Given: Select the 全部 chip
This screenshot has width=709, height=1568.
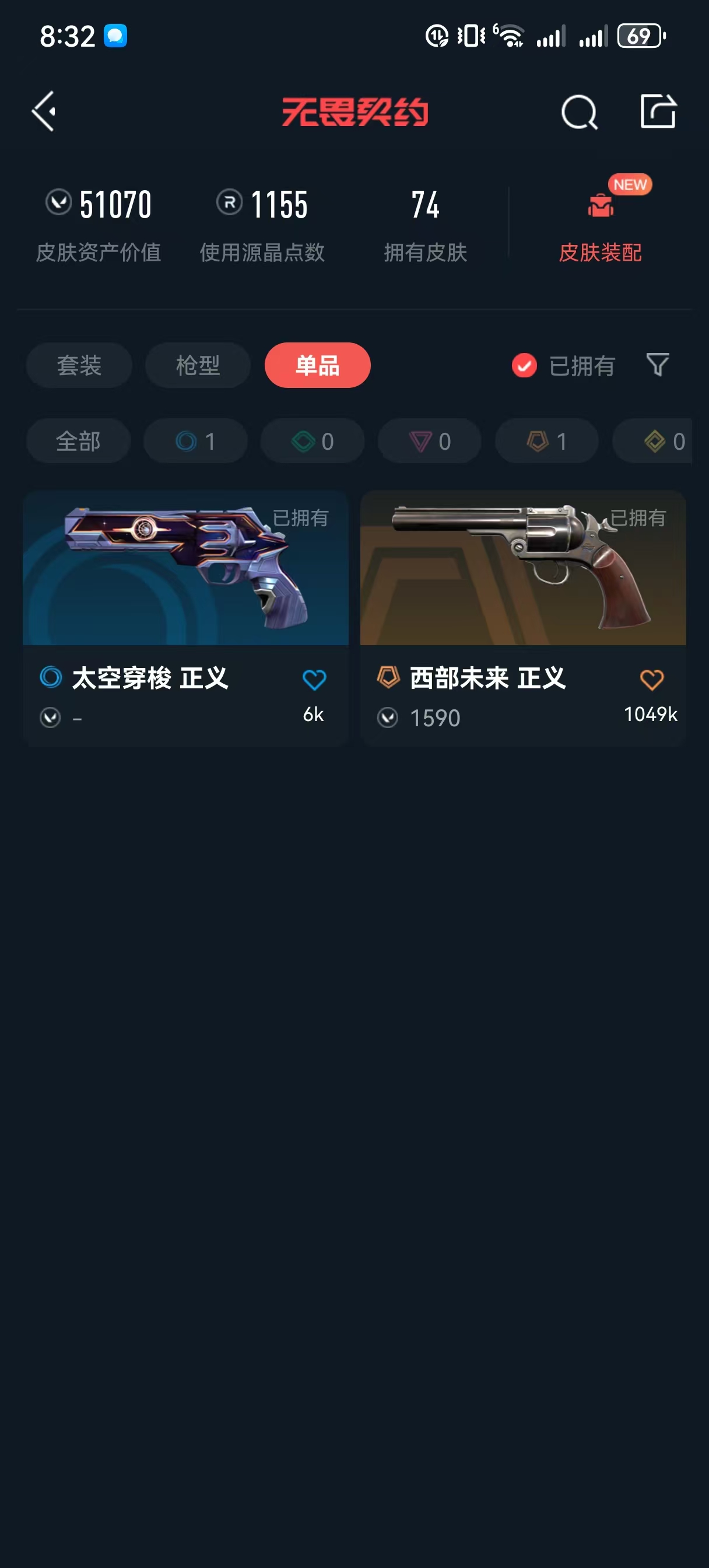Looking at the screenshot, I should click(79, 440).
